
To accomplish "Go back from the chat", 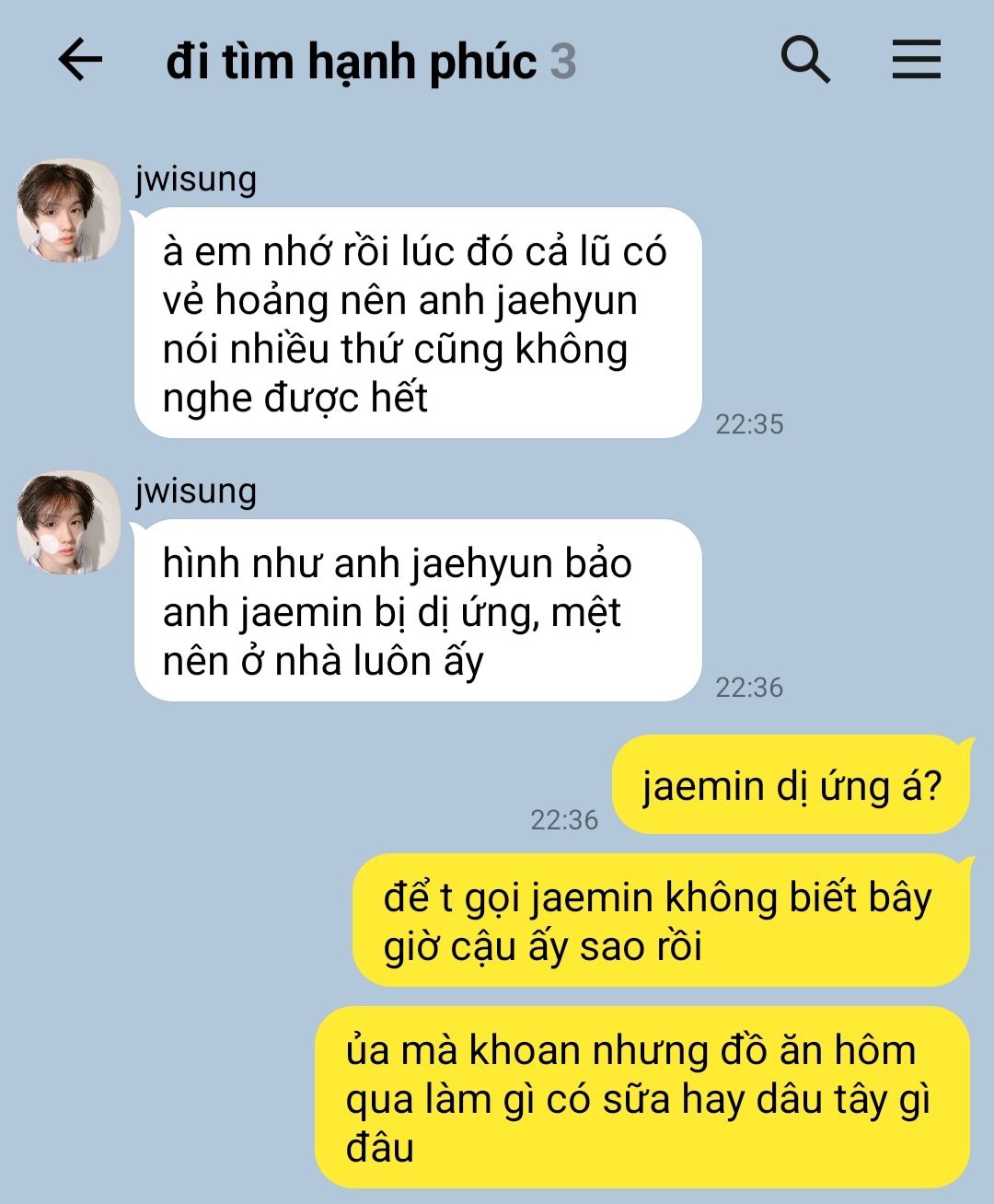I will 80,61.
